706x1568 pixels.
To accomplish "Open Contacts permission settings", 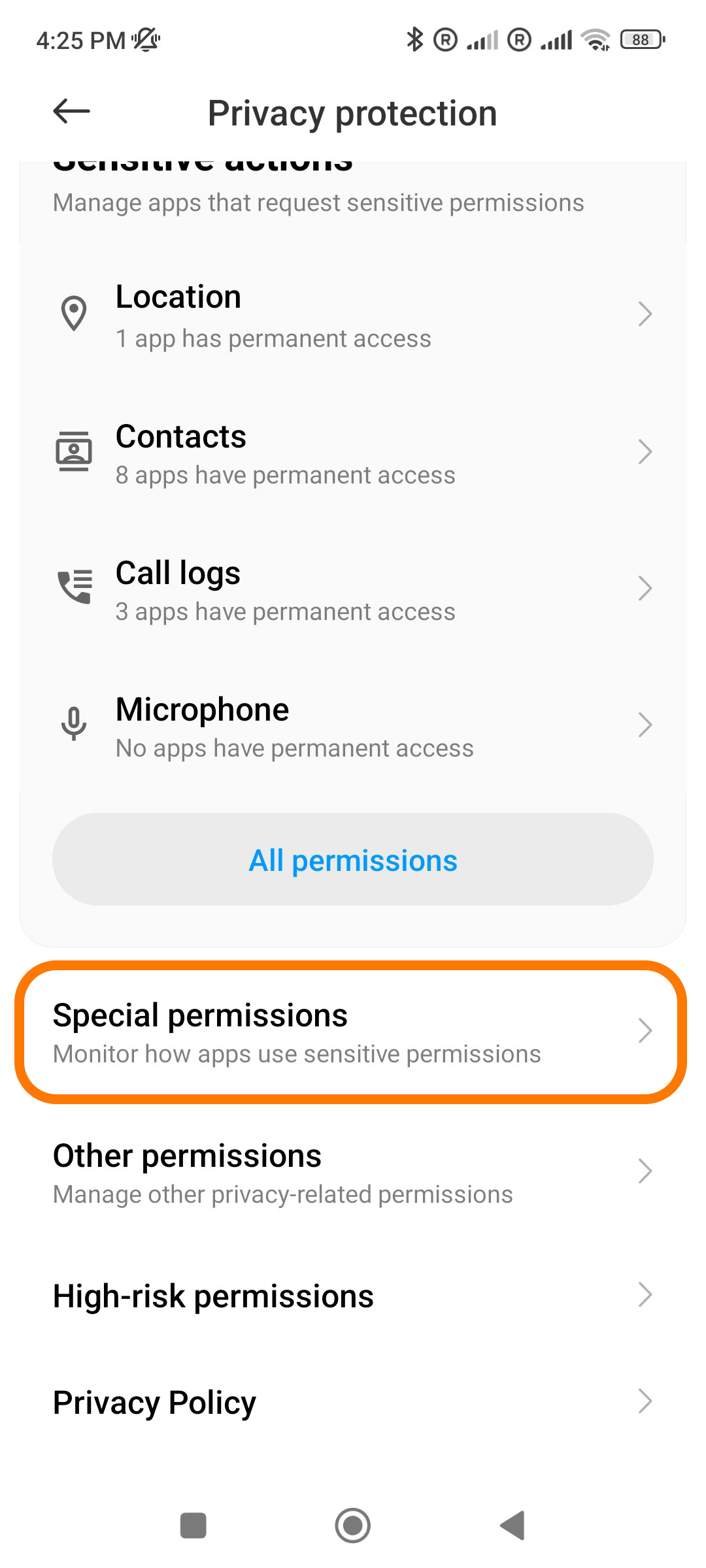I will click(353, 453).
